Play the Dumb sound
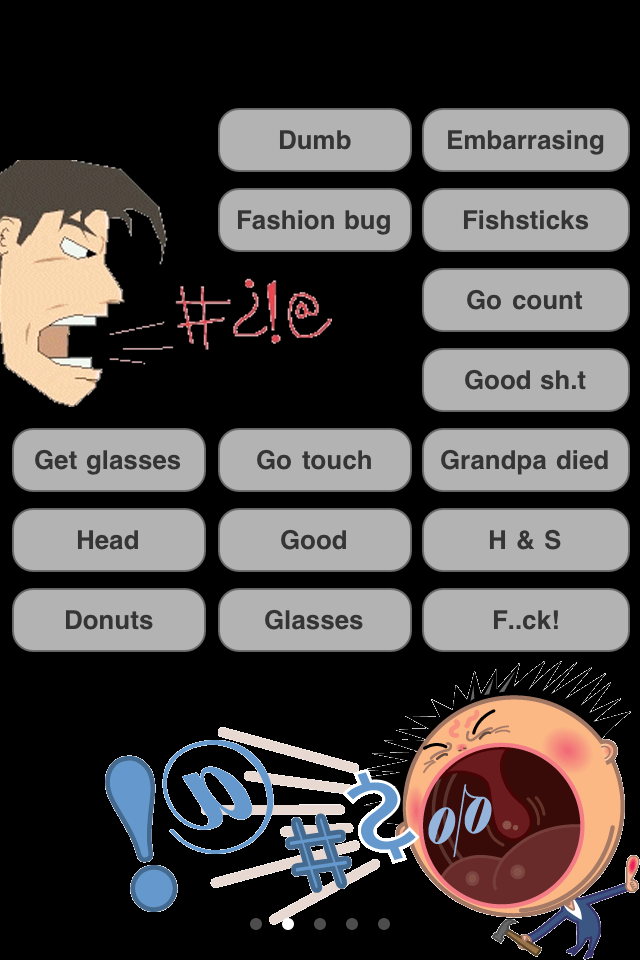This screenshot has width=640, height=960. [314, 140]
